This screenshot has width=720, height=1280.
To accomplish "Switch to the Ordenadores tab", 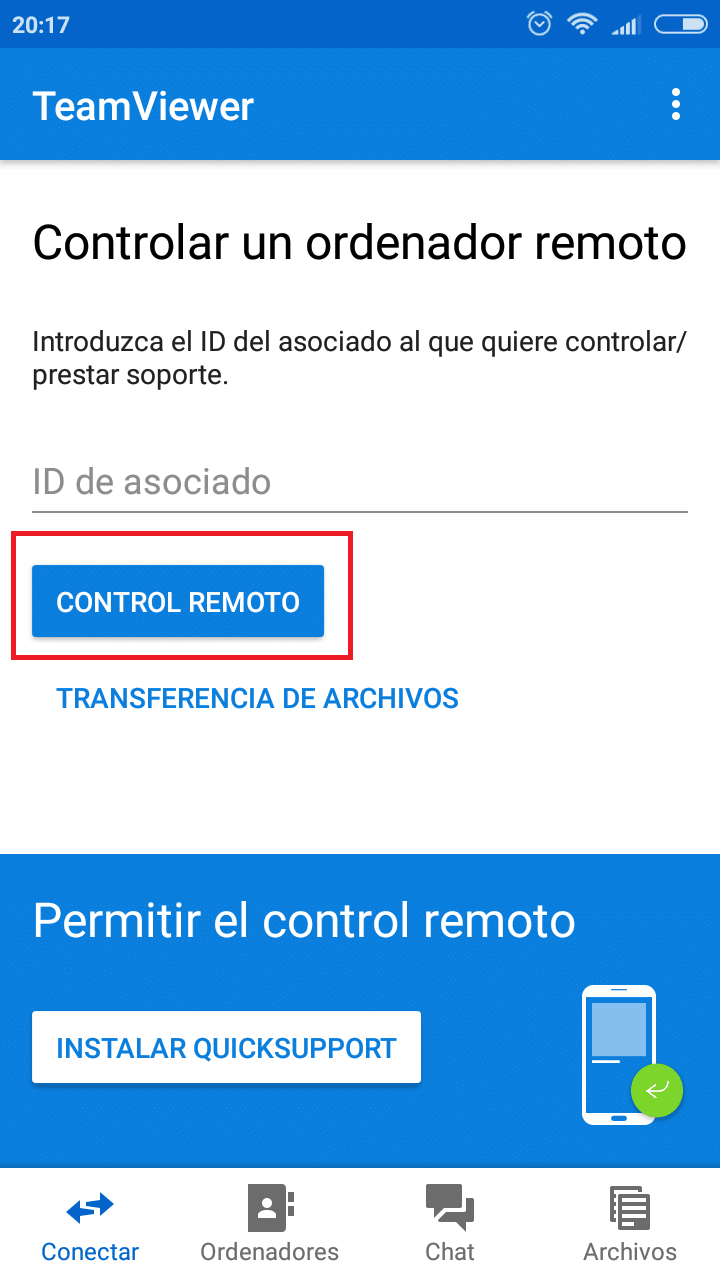I will [x=270, y=1225].
